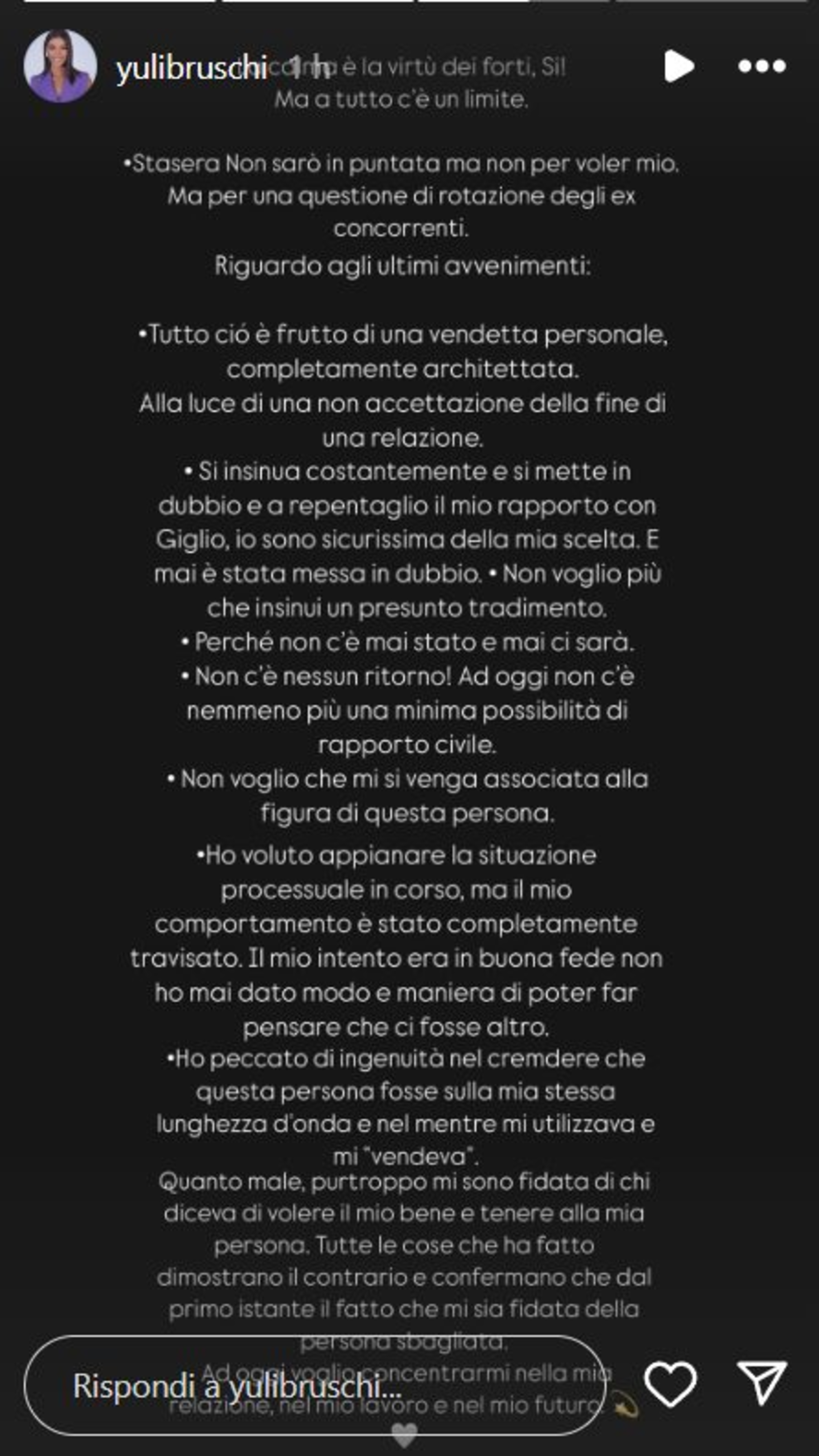Tap the yulibruschi username
This screenshot has height=1456, width=819.
pos(192,68)
